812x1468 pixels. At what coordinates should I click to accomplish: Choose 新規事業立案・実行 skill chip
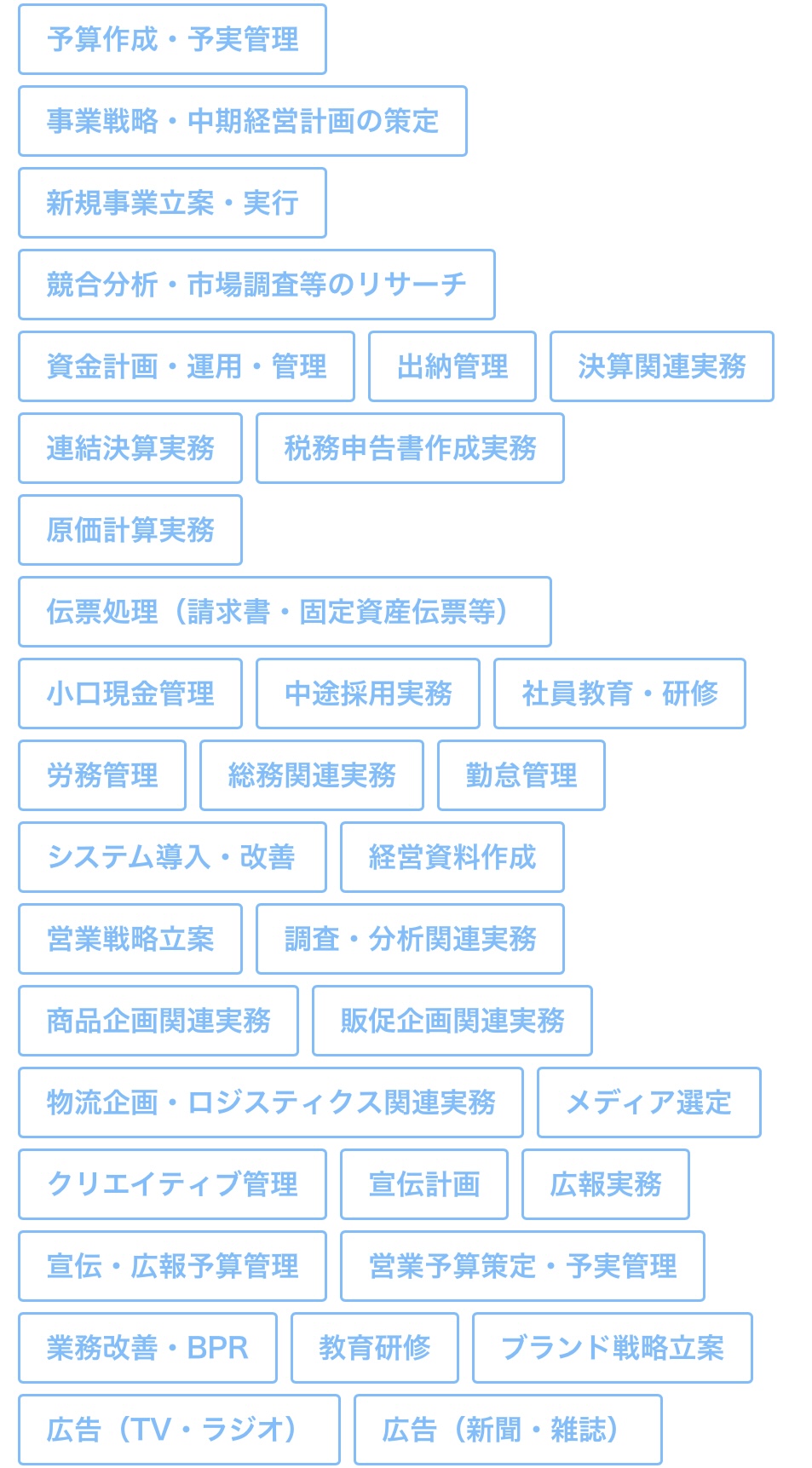pos(172,203)
